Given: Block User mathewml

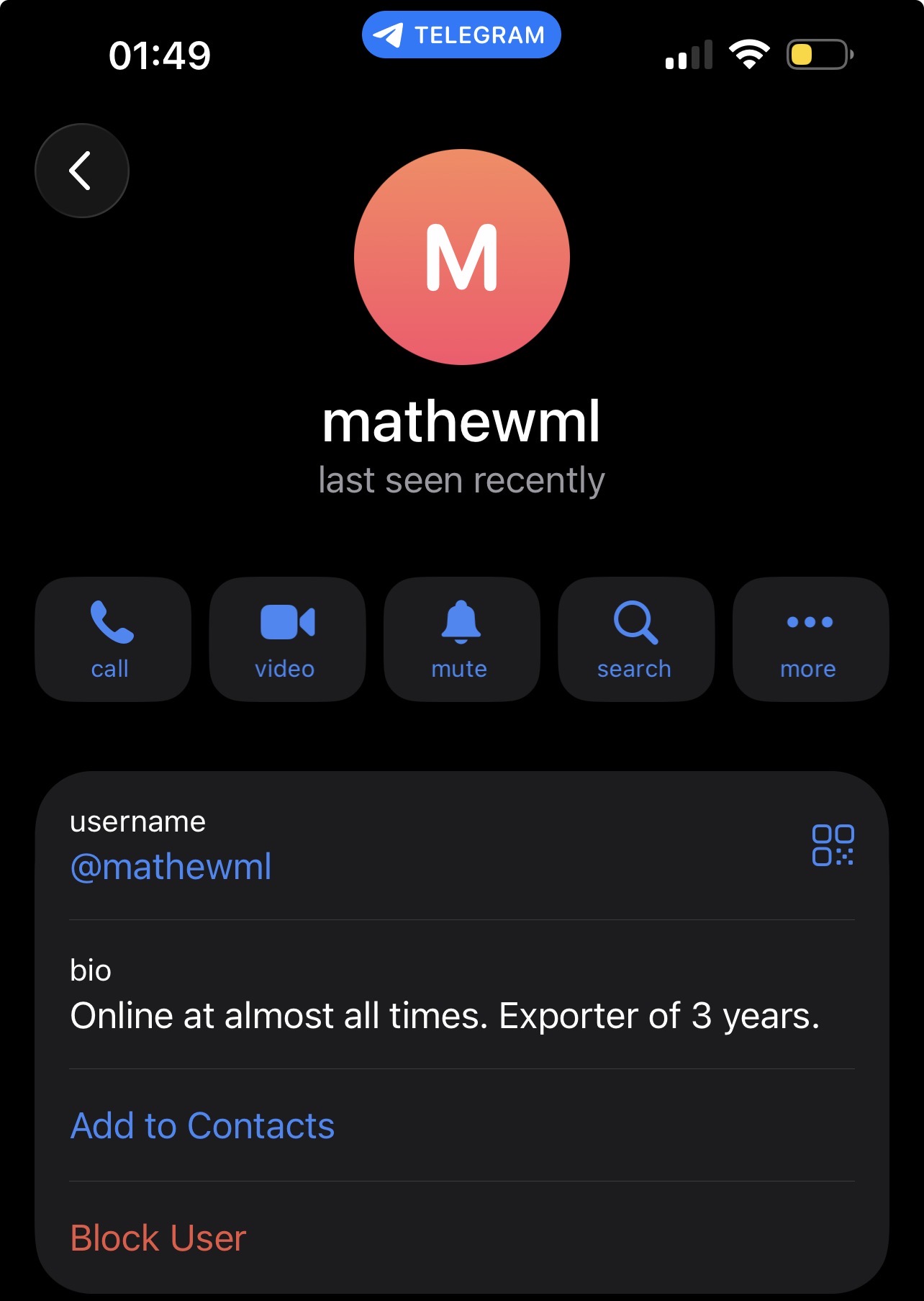Looking at the screenshot, I should click(x=158, y=1238).
